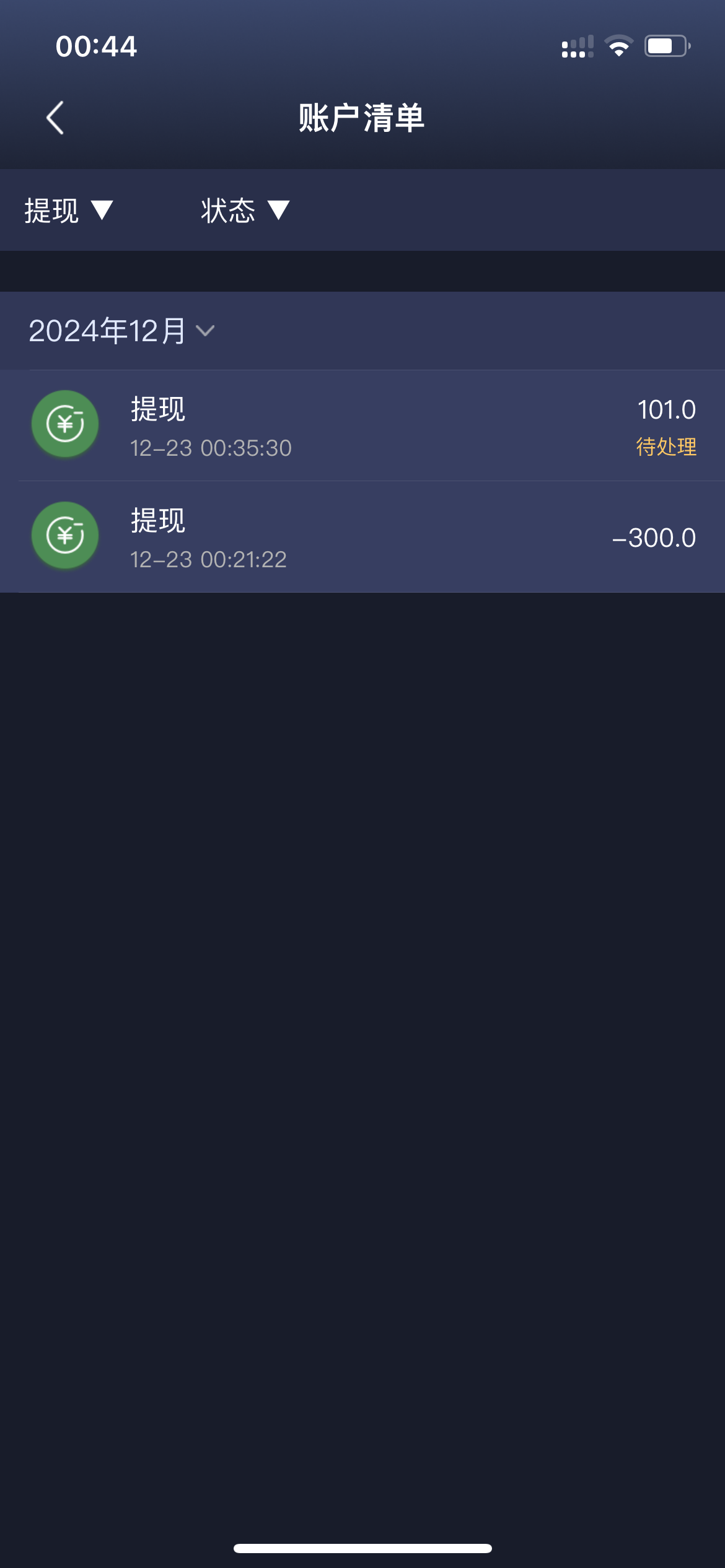
Task: Open the 101.0 待处理 withdrawal record
Action: point(362,425)
